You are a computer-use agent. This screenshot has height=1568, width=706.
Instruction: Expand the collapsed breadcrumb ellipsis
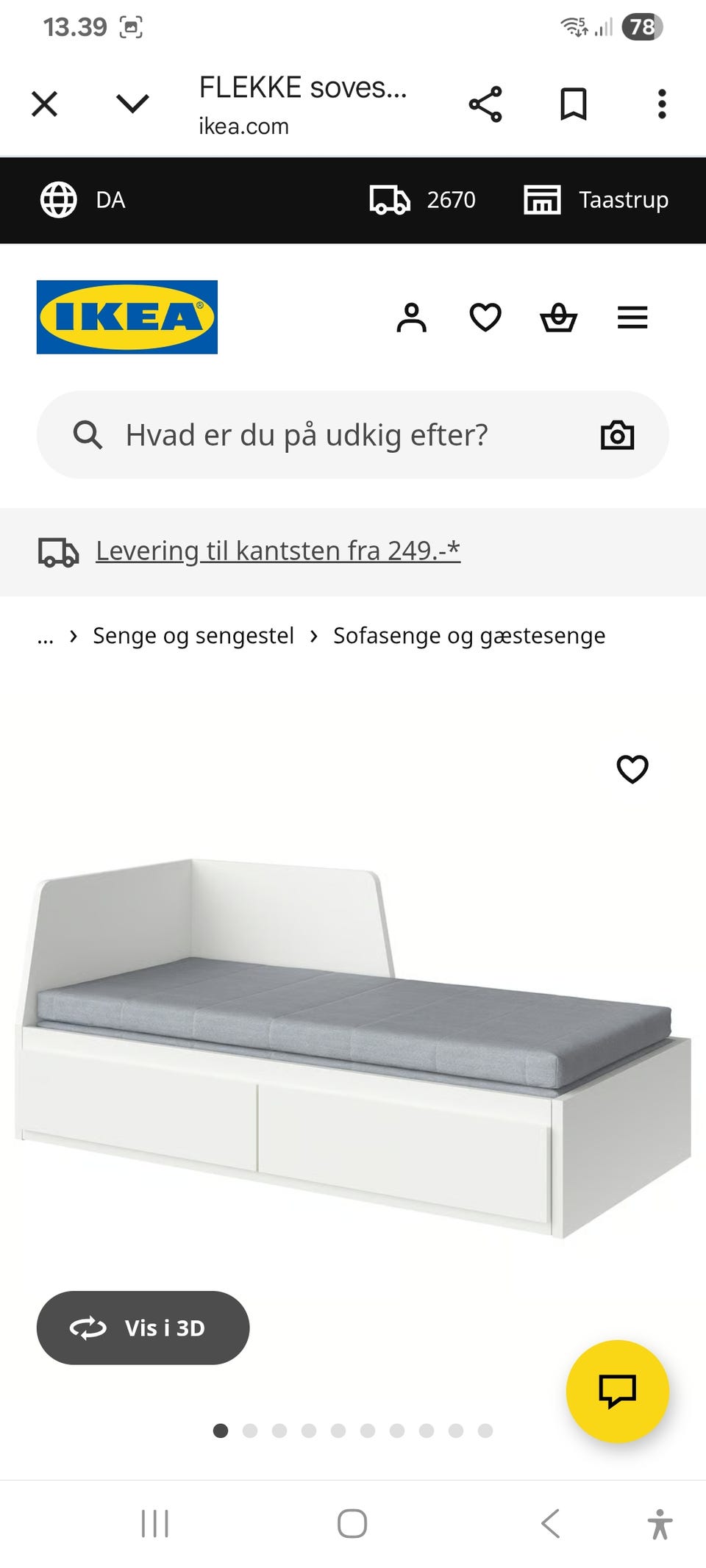(46, 635)
